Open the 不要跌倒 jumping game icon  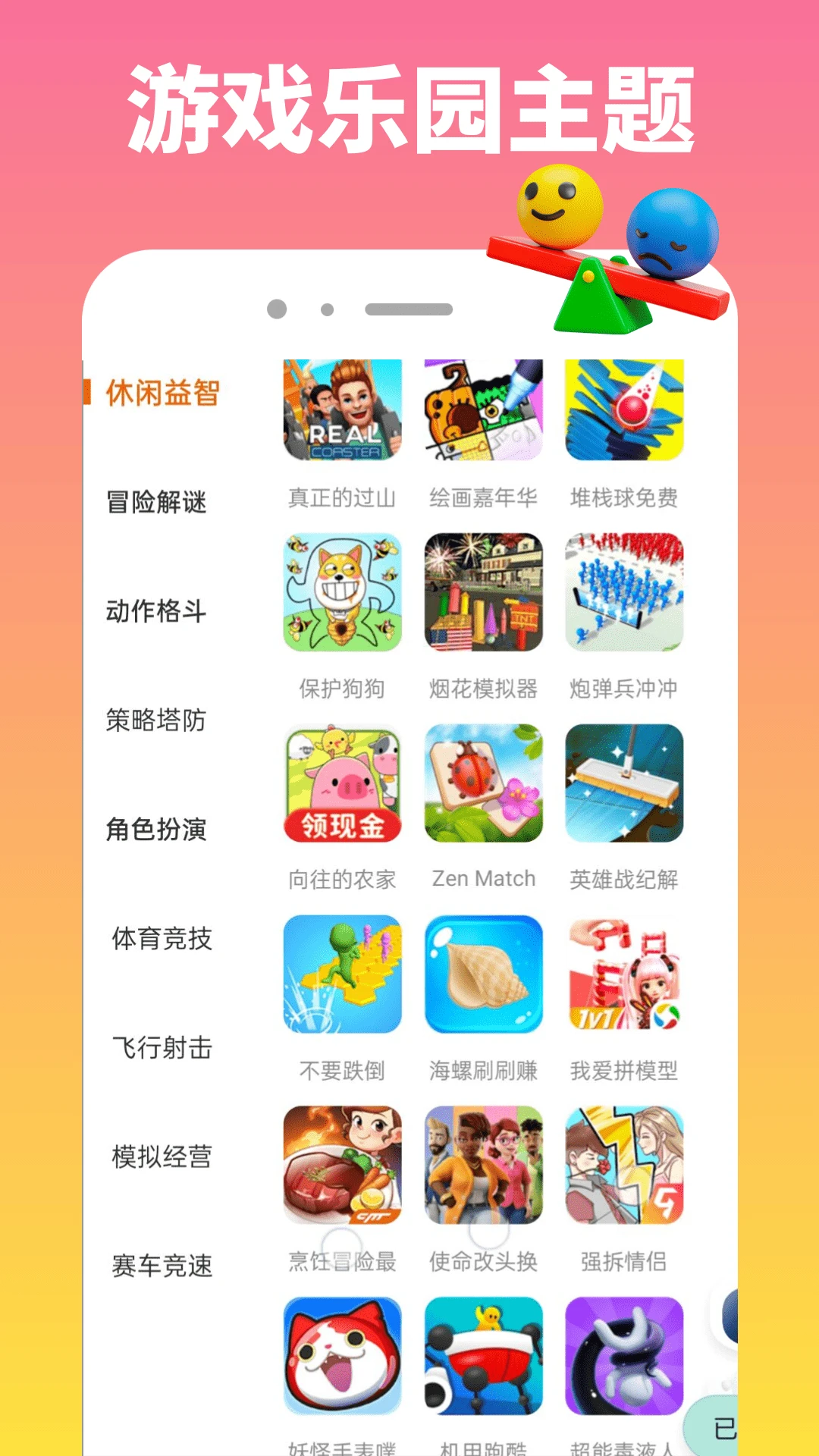tap(342, 974)
